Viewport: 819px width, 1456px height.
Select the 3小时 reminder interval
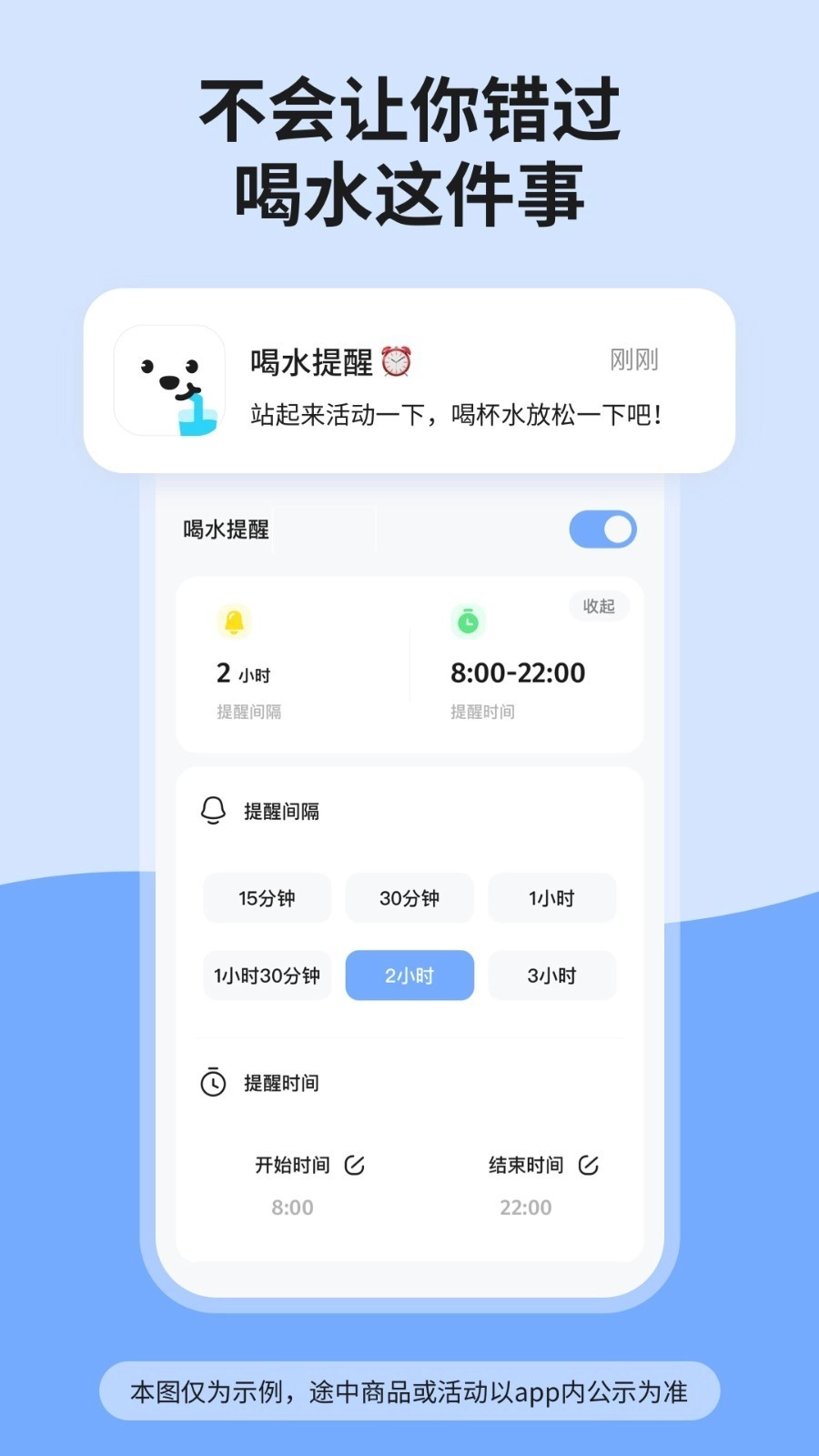pos(552,975)
